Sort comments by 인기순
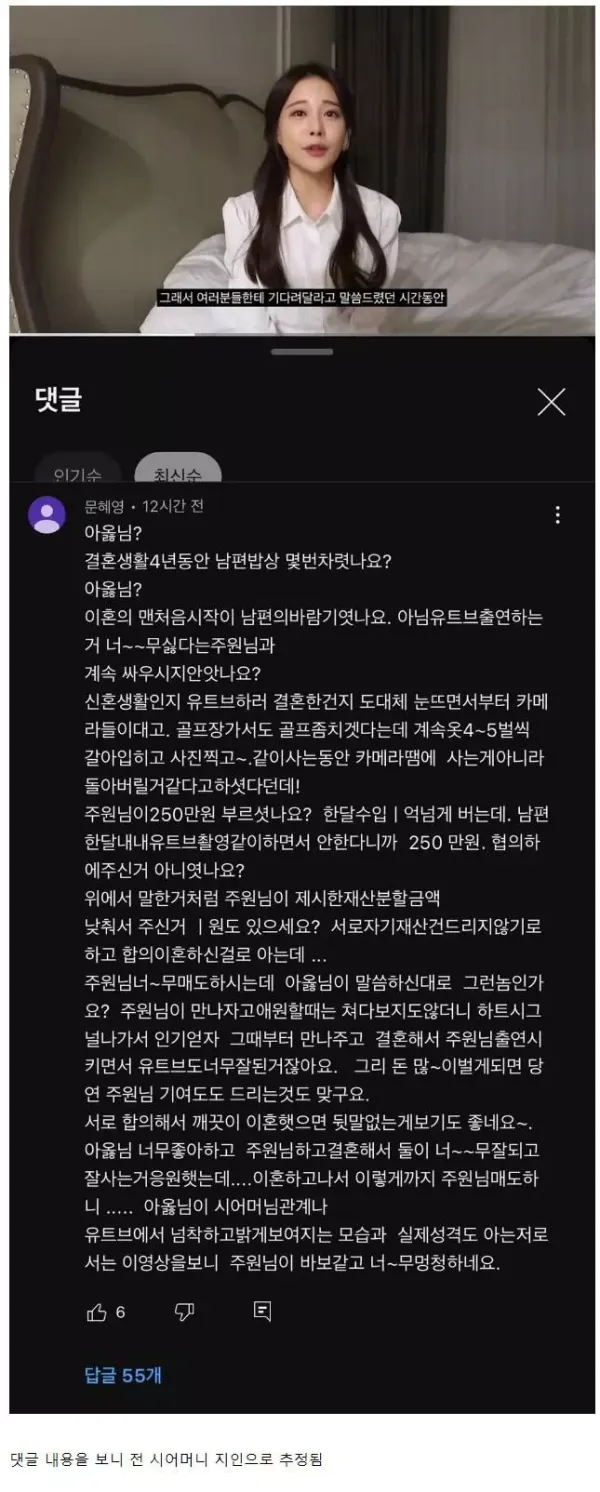 click(x=78, y=472)
